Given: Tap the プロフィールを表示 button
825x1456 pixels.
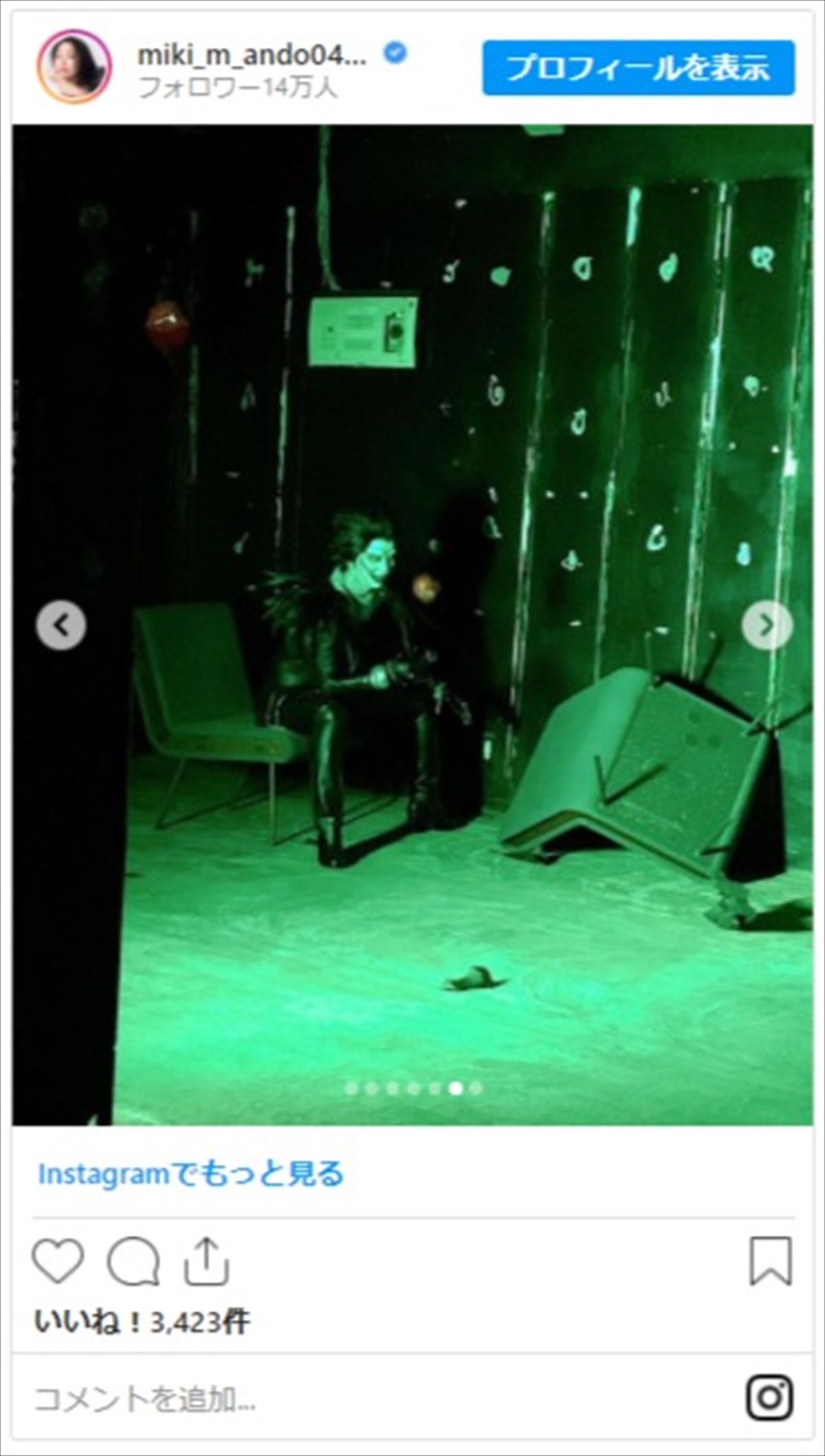Looking at the screenshot, I should 638,68.
